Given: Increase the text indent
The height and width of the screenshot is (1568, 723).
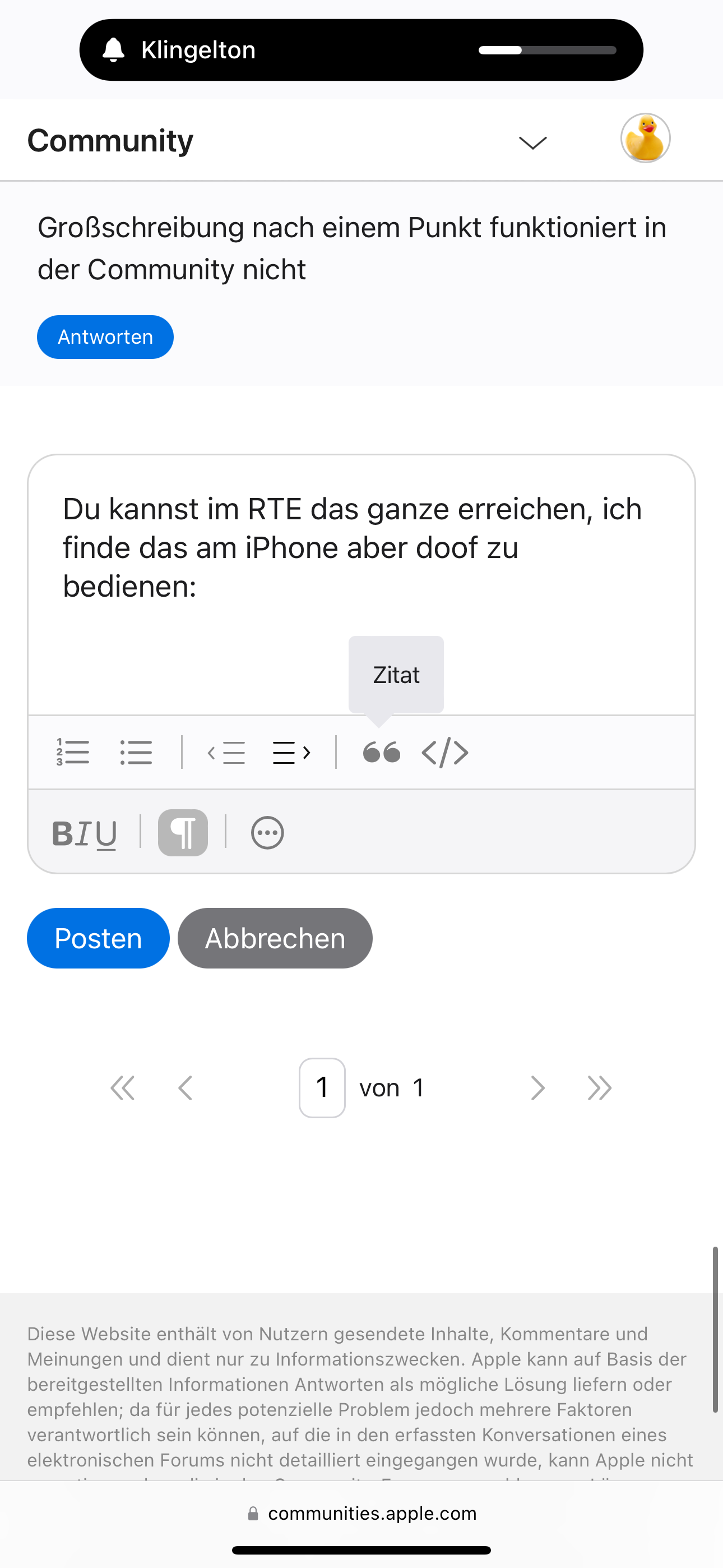Looking at the screenshot, I should [x=291, y=753].
